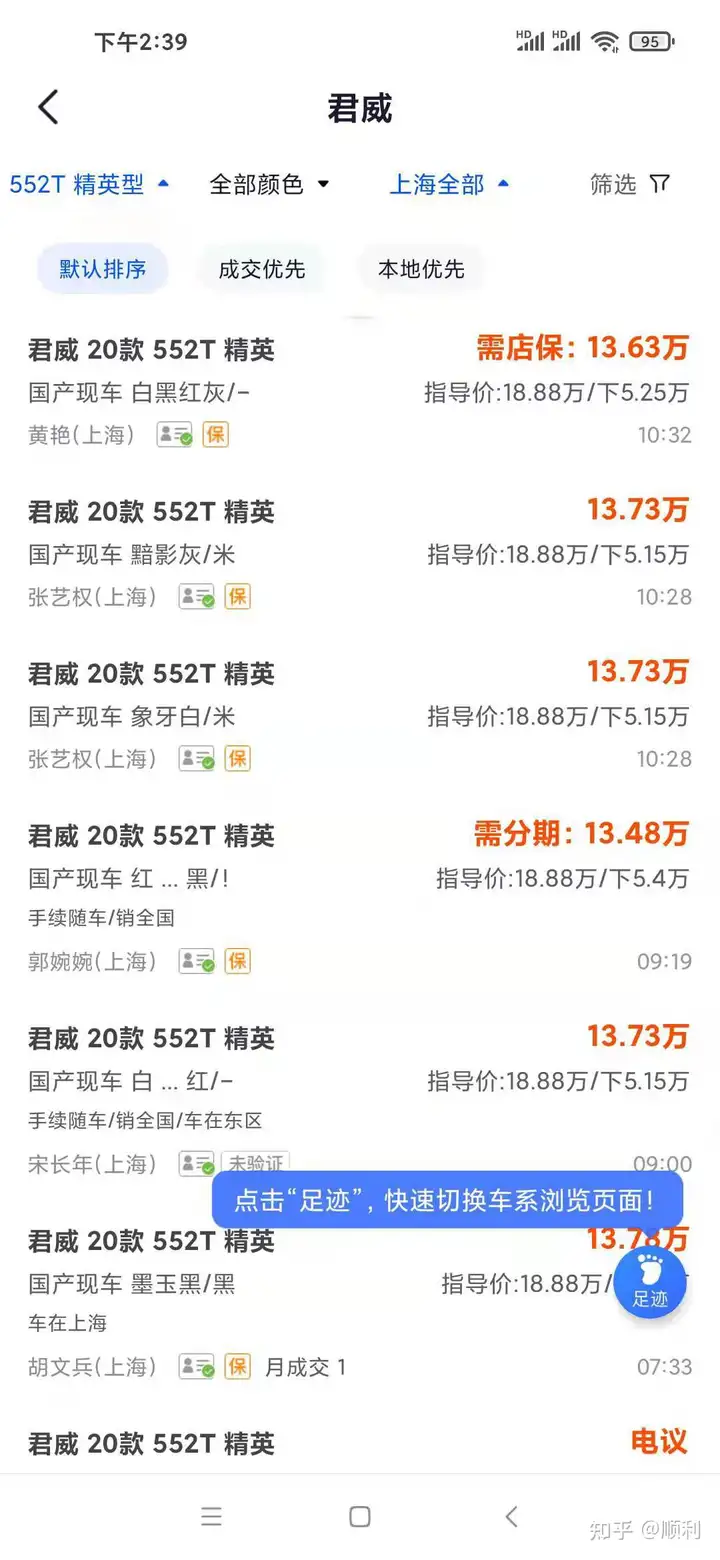Open recent apps from the navigation bar
720x1560 pixels.
coord(211,1517)
